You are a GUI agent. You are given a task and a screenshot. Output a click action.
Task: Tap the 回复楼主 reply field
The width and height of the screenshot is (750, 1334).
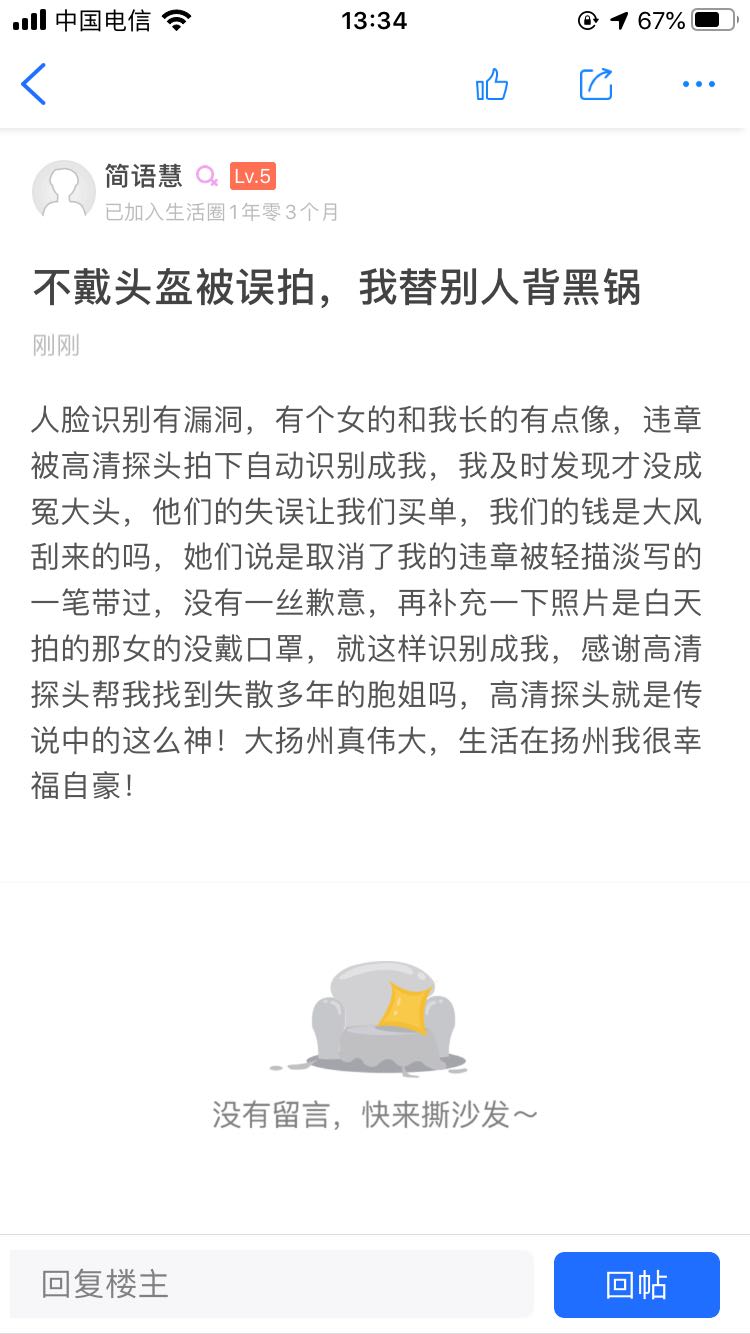271,1284
